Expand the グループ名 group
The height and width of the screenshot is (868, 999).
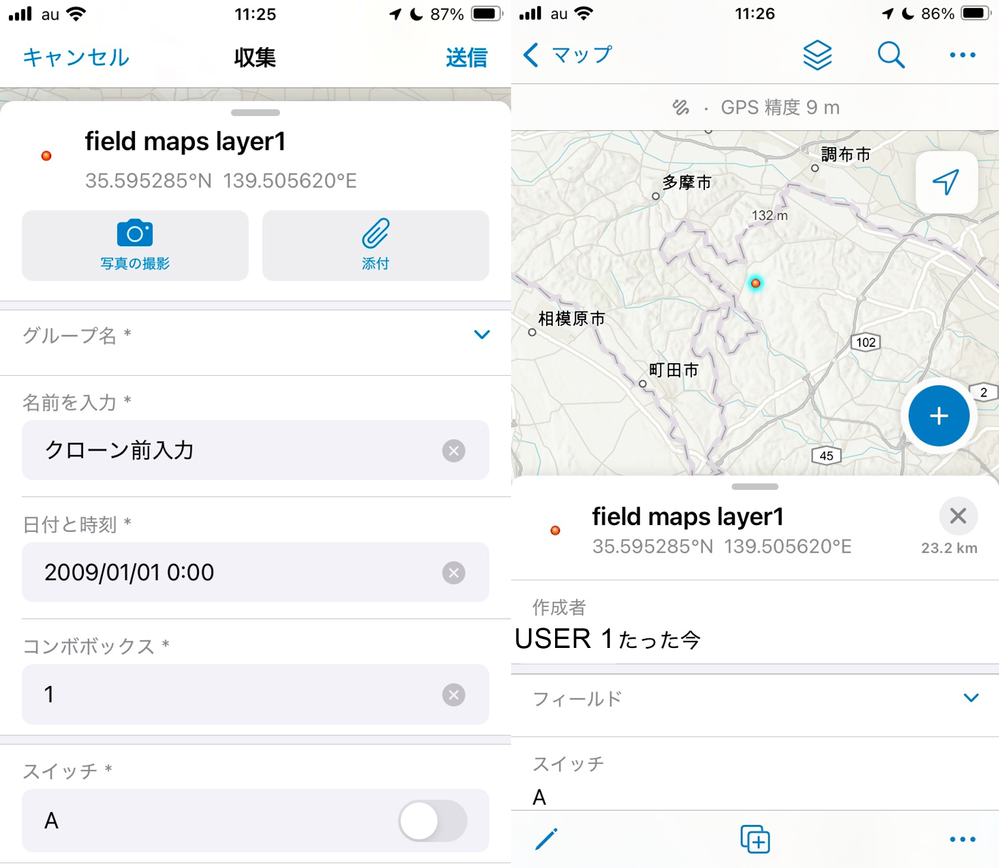[481, 335]
